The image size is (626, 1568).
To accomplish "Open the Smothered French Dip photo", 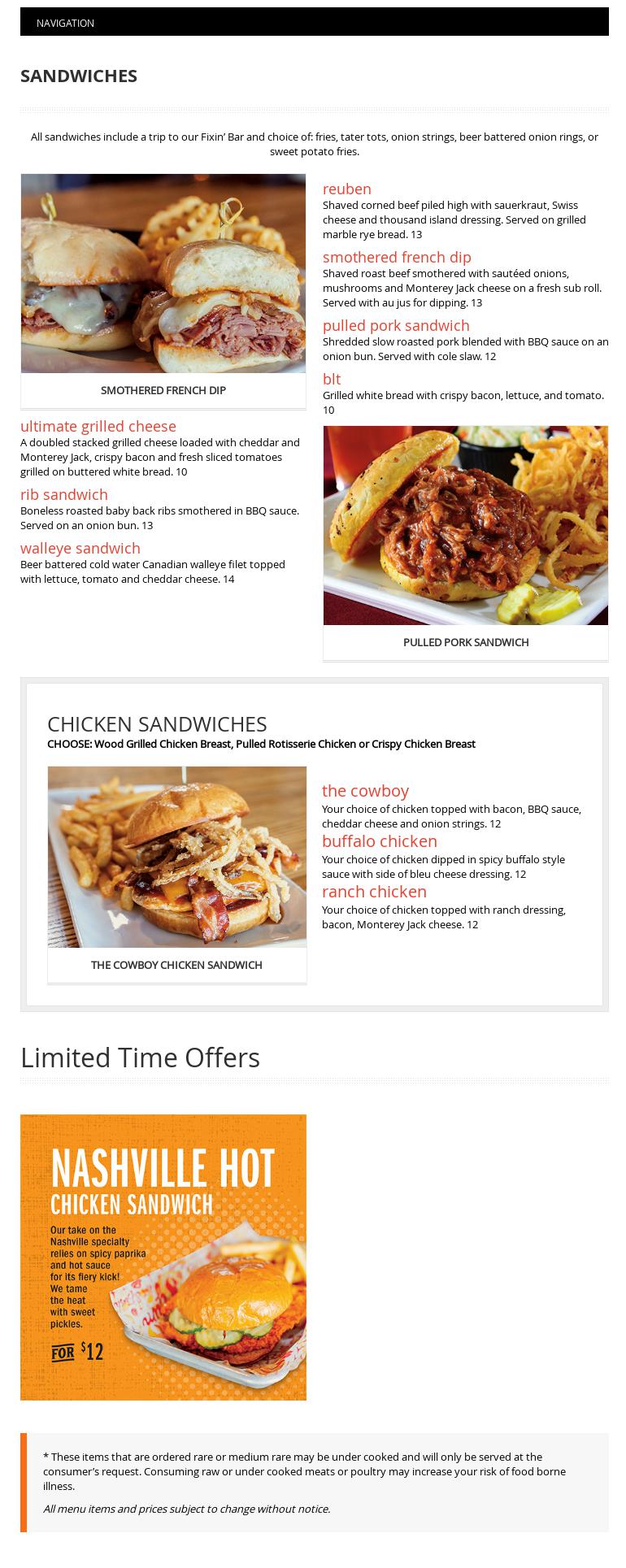I will click(x=163, y=274).
